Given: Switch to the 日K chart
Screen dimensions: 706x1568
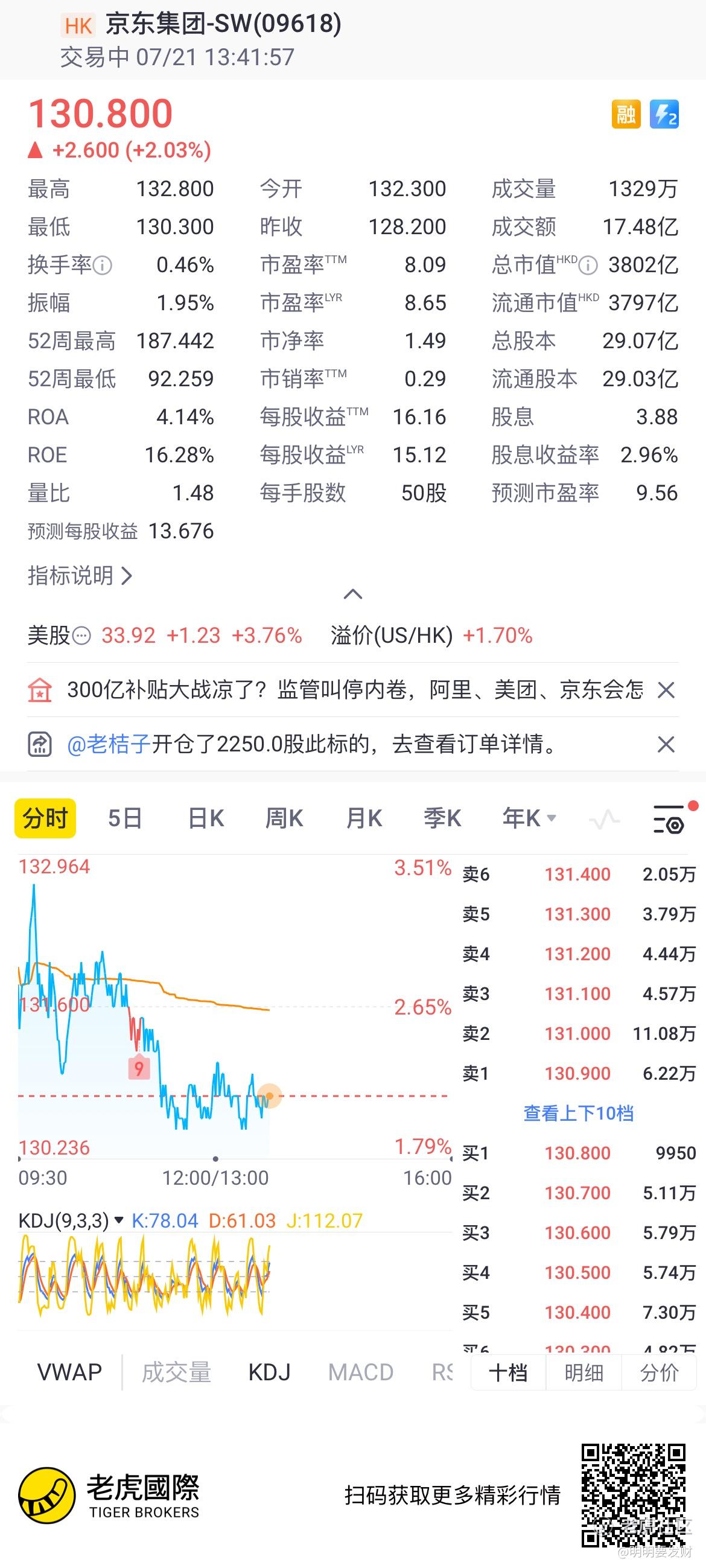Looking at the screenshot, I should click(x=206, y=818).
